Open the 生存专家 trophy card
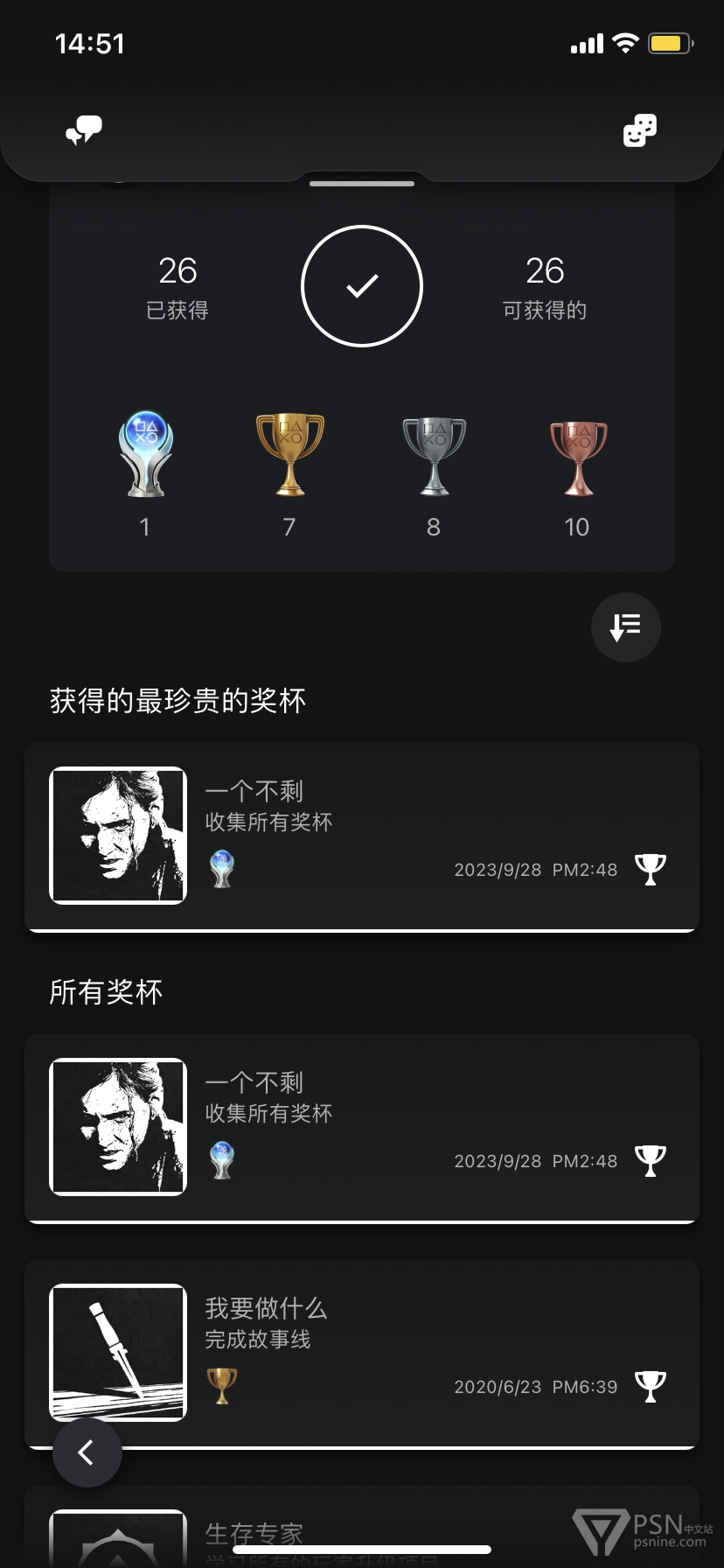This screenshot has height=1568, width=724. (x=362, y=1526)
